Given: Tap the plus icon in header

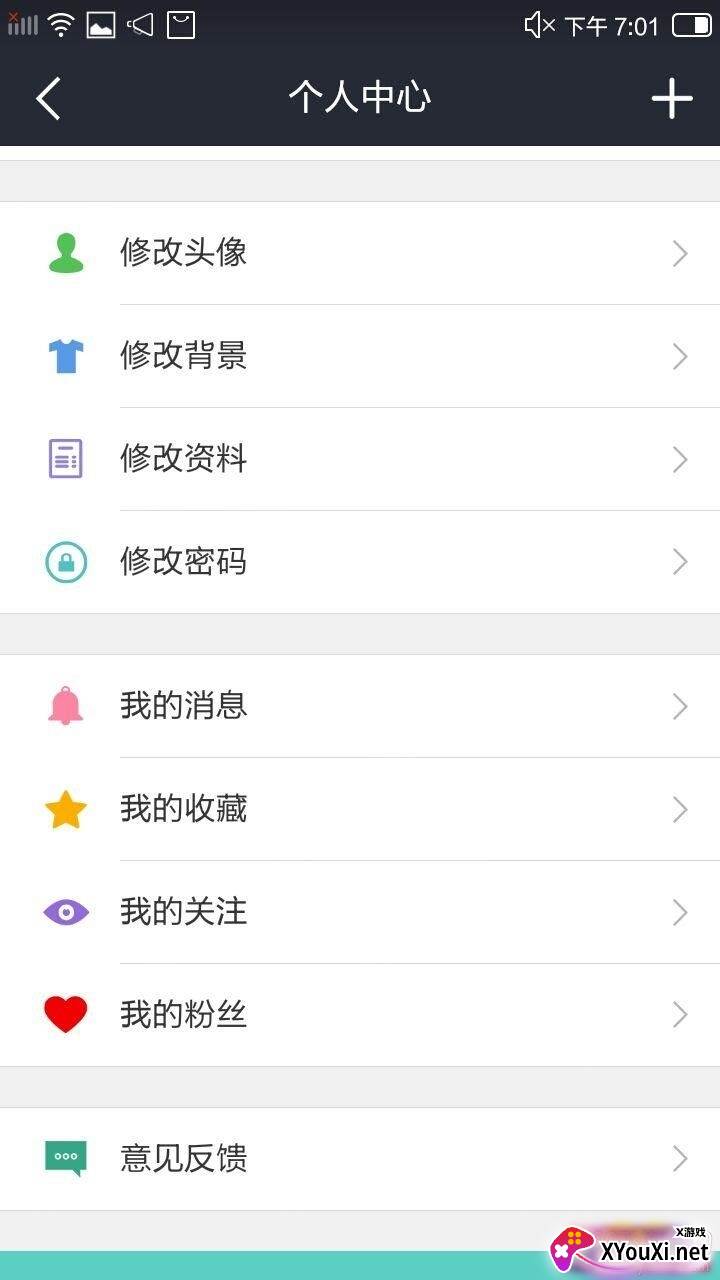Looking at the screenshot, I should (x=672, y=98).
